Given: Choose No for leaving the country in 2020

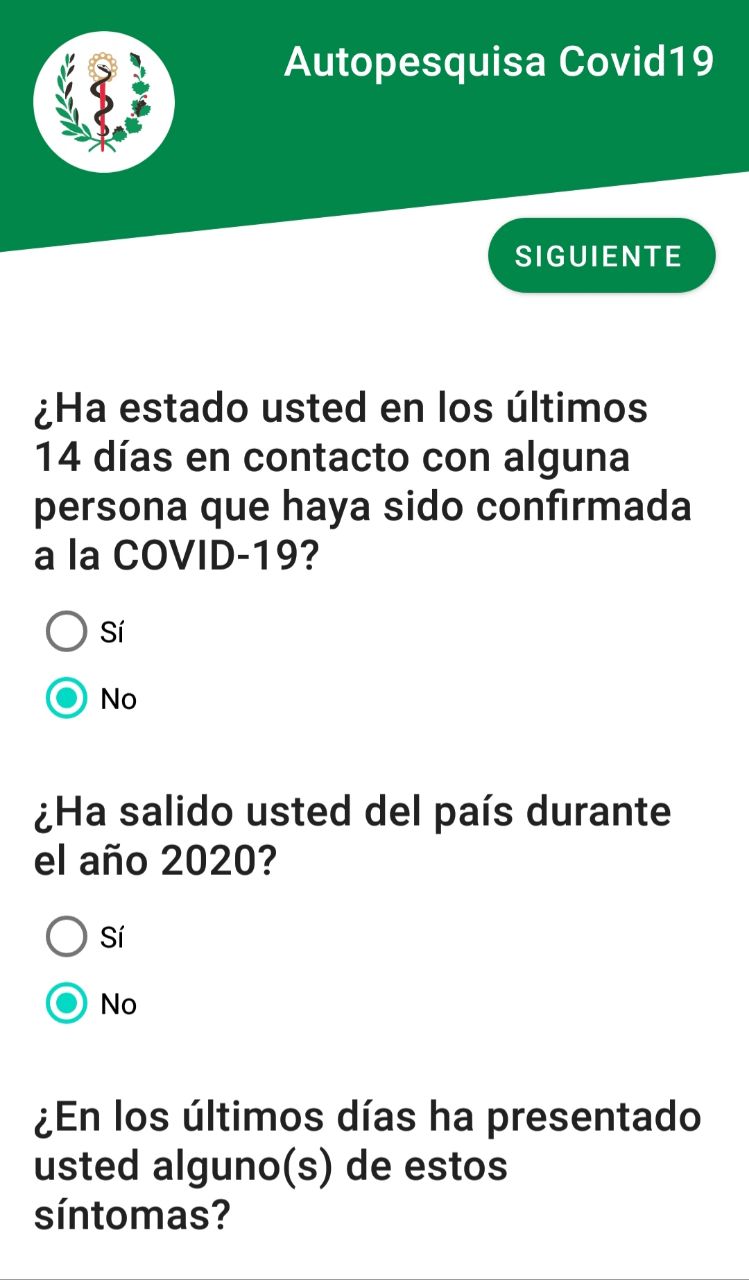Looking at the screenshot, I should click(67, 1004).
